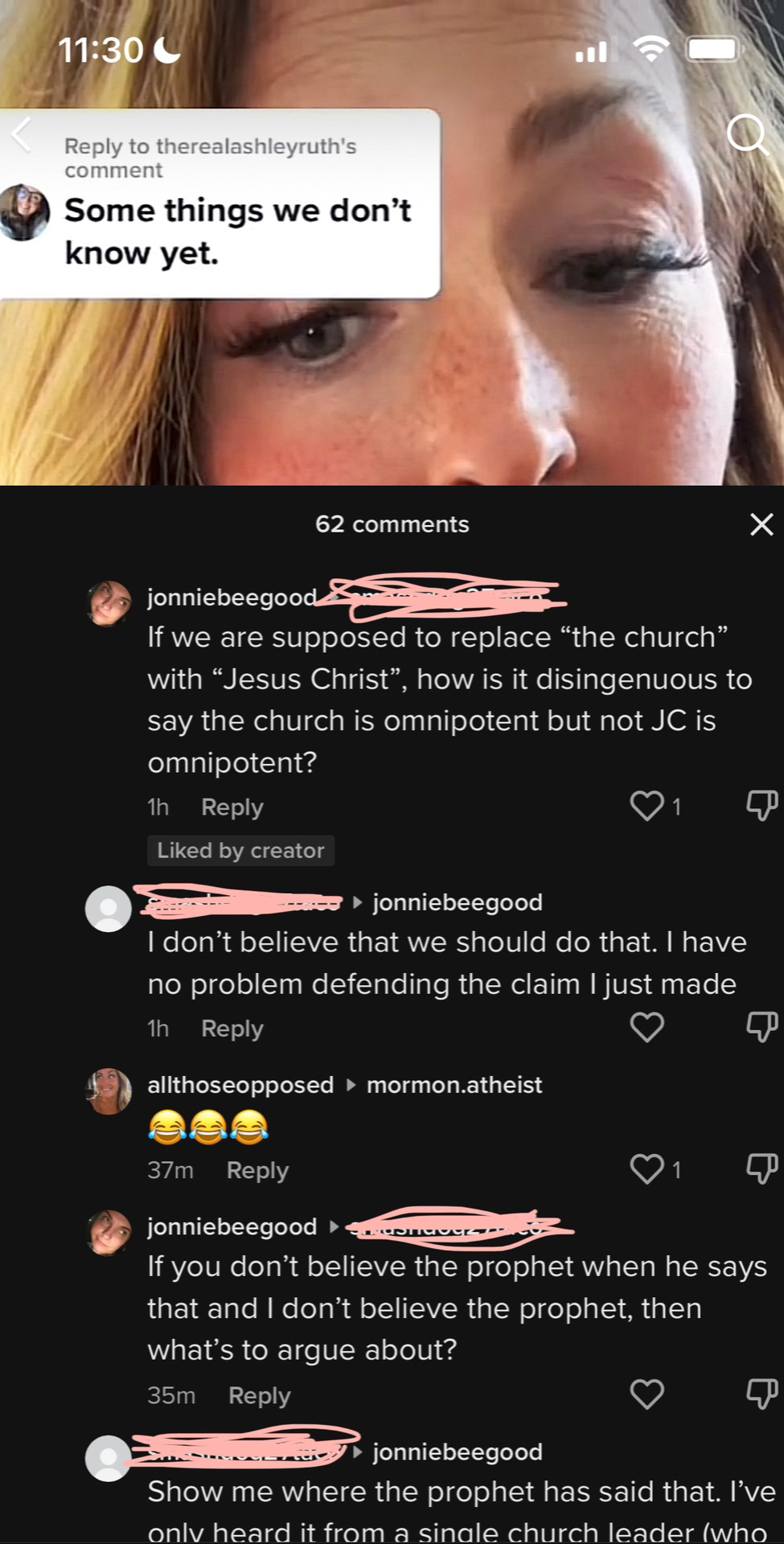
Task: Reply to allthoseopposed's emoji comment
Action: [x=257, y=1170]
